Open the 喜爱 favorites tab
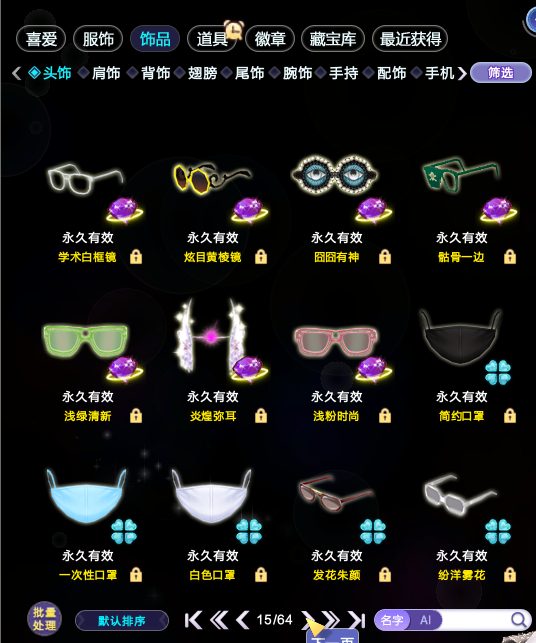 [x=41, y=39]
